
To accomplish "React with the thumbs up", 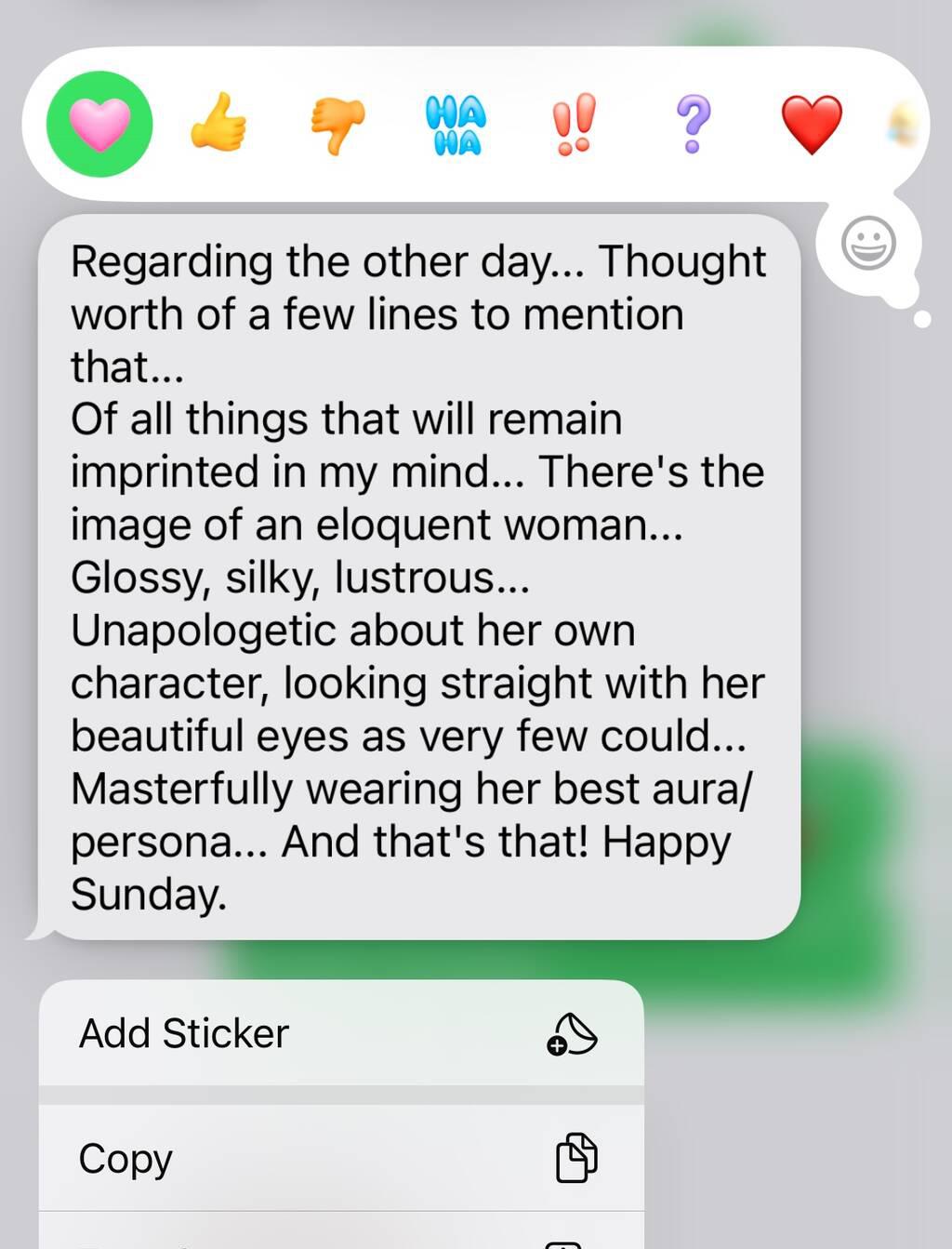I will [x=219, y=124].
